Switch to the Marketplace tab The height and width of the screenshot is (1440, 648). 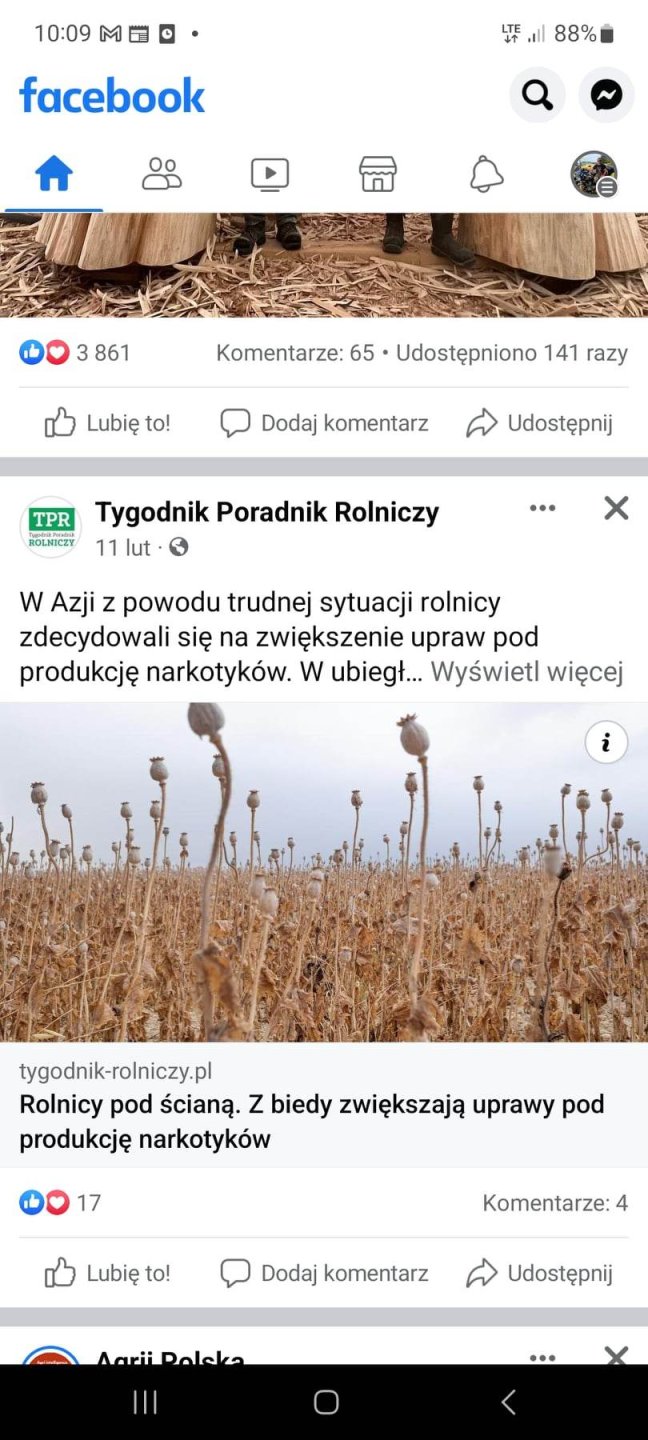point(378,174)
